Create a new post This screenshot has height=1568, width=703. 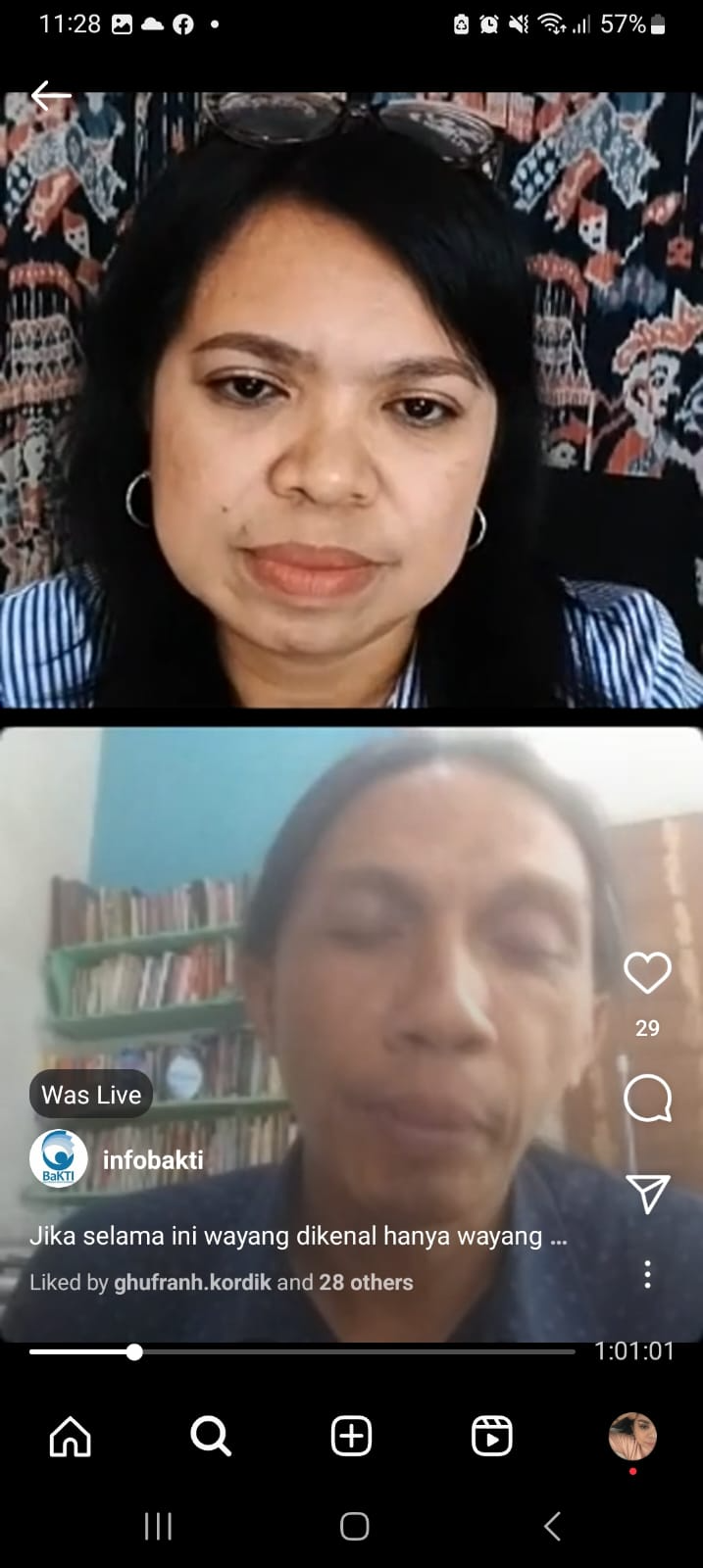click(x=351, y=1437)
